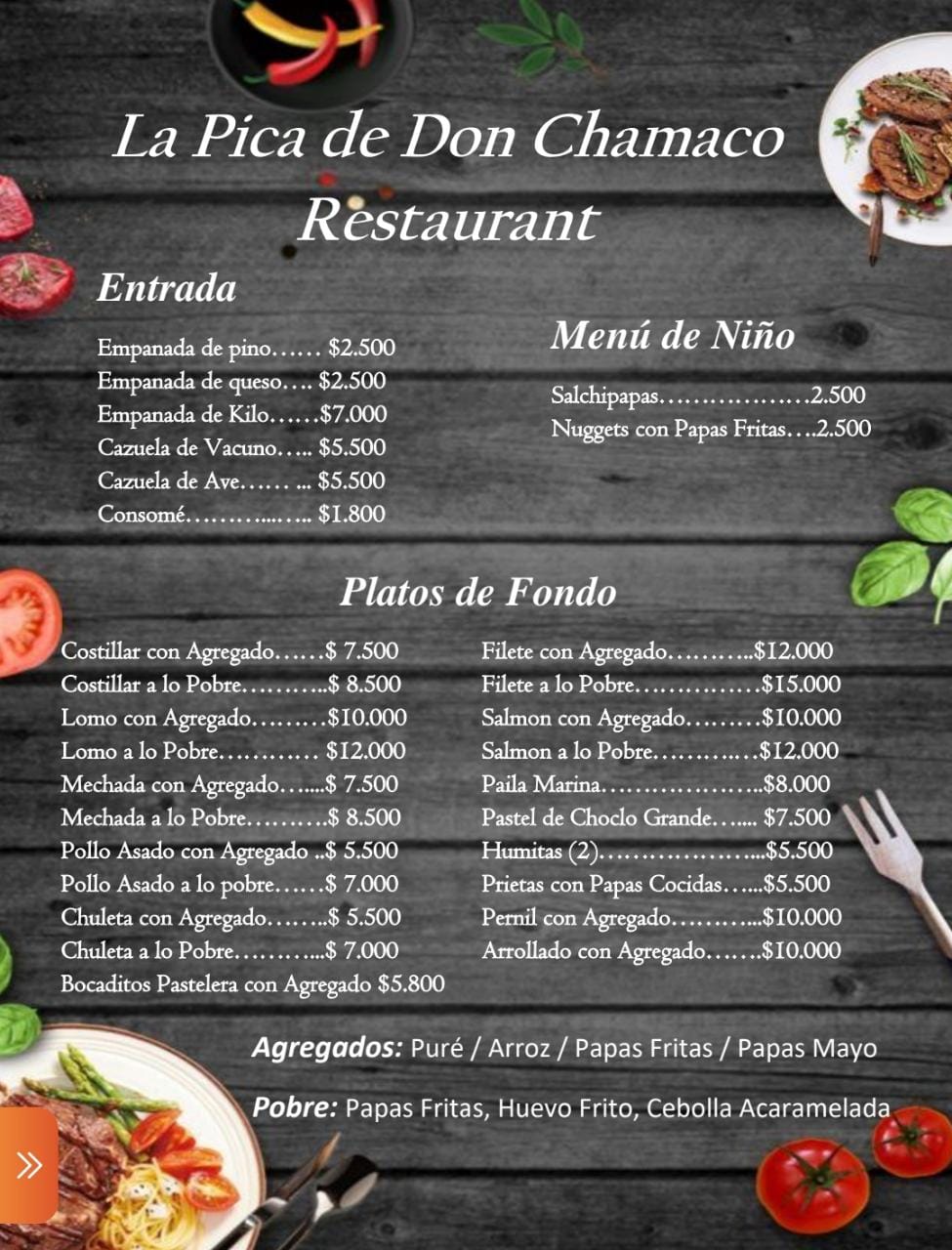The image size is (952, 1250).
Task: Expand the orange double-chevron side tab
Action: coord(28,1164)
